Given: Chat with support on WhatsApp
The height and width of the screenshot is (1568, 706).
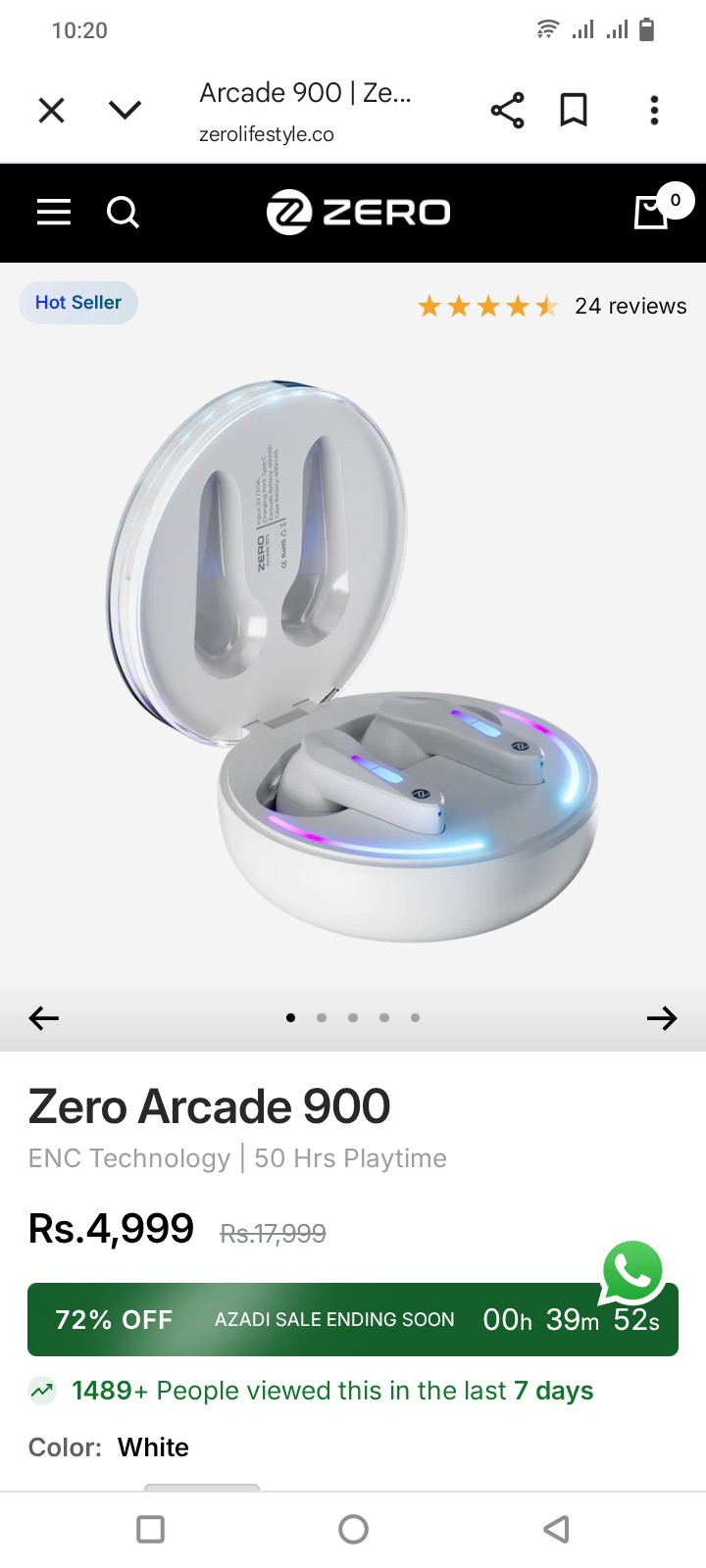Looking at the screenshot, I should [x=632, y=1272].
